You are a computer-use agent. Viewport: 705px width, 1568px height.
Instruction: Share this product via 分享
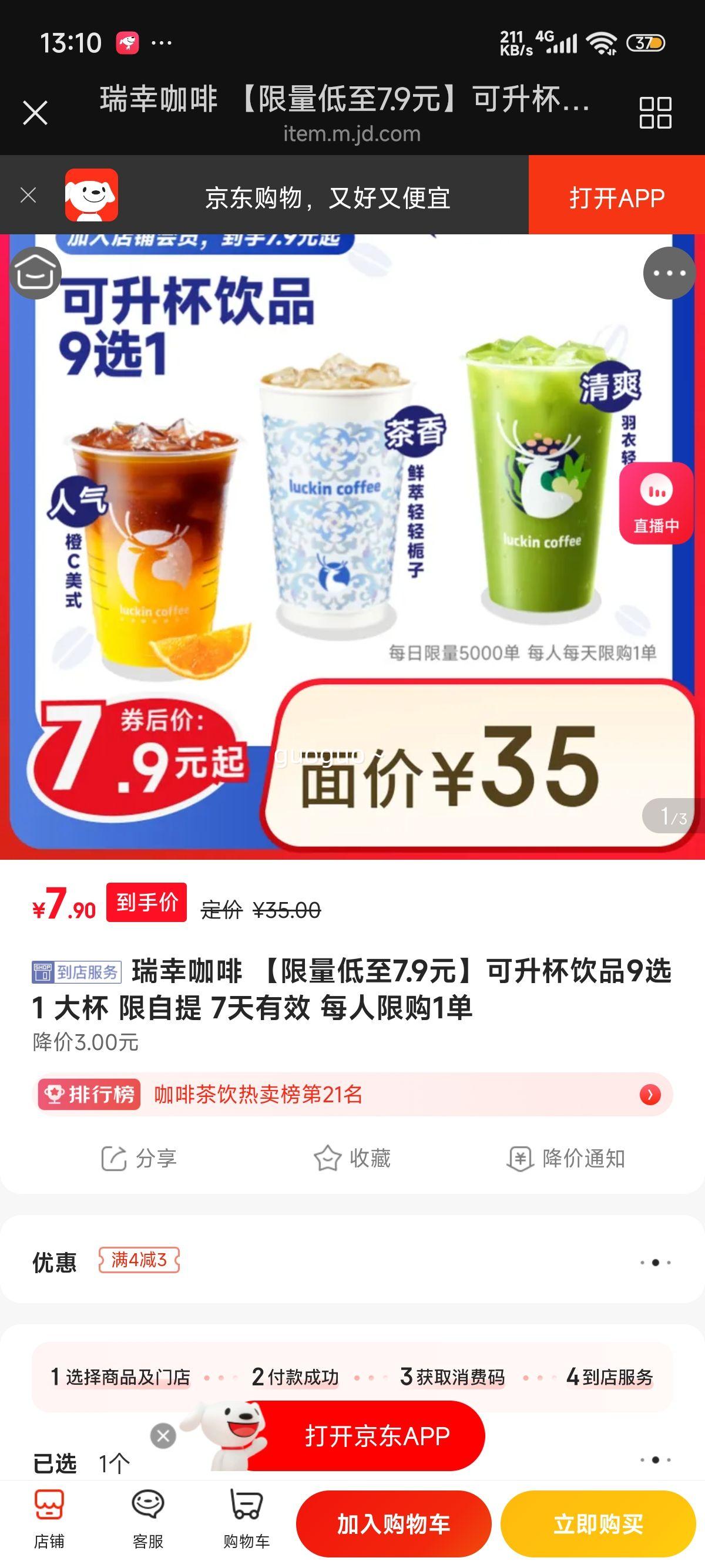coord(139,1158)
